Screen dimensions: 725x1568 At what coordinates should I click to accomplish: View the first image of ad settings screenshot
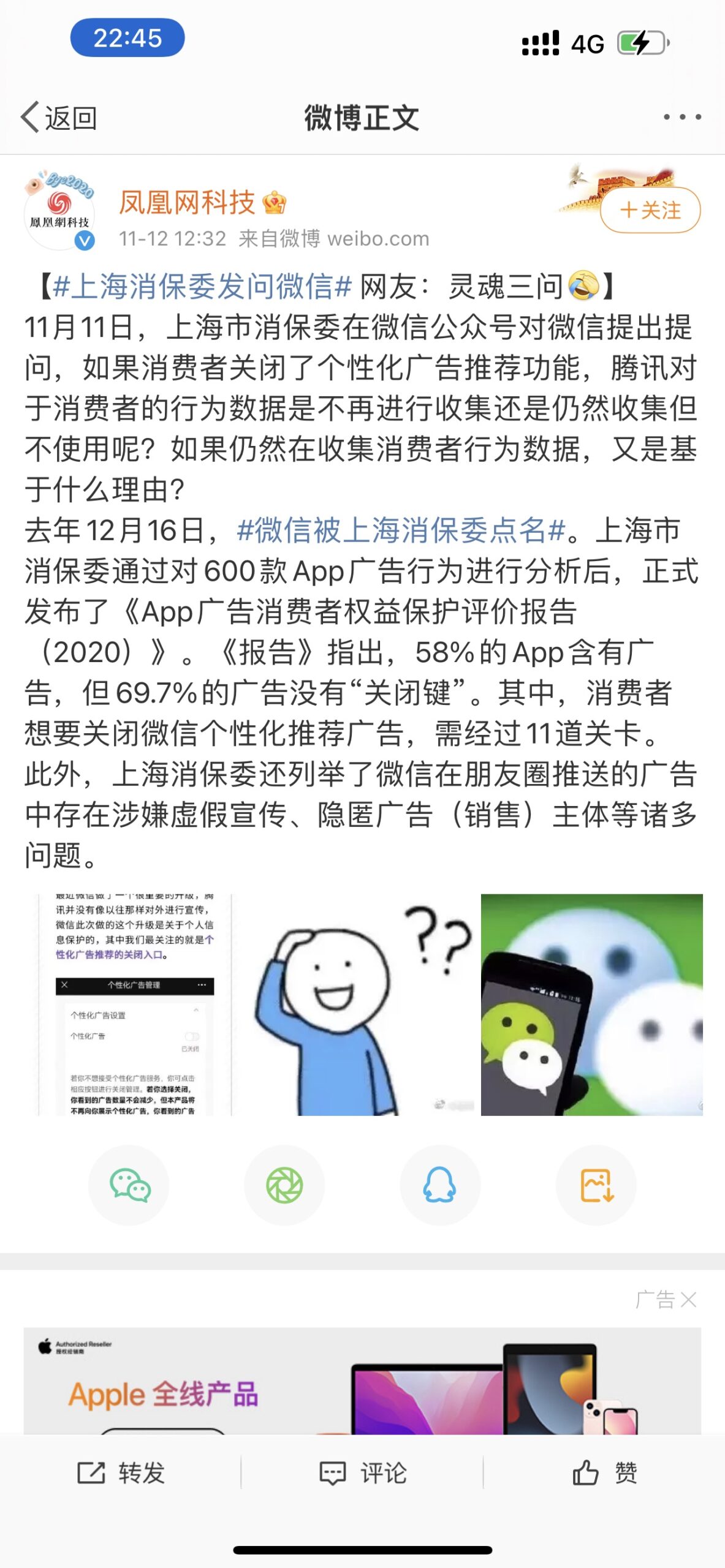[x=135, y=1005]
